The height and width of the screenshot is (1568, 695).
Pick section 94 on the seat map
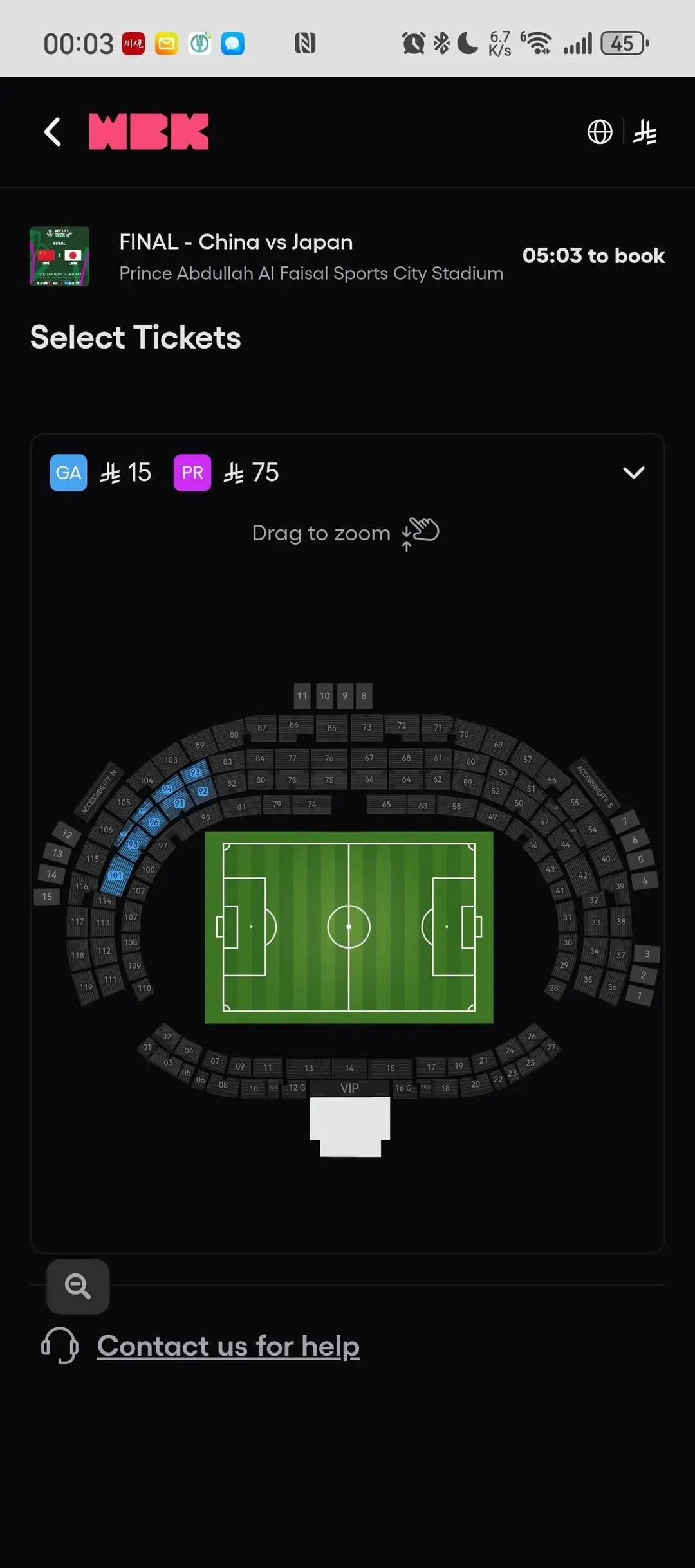167,789
